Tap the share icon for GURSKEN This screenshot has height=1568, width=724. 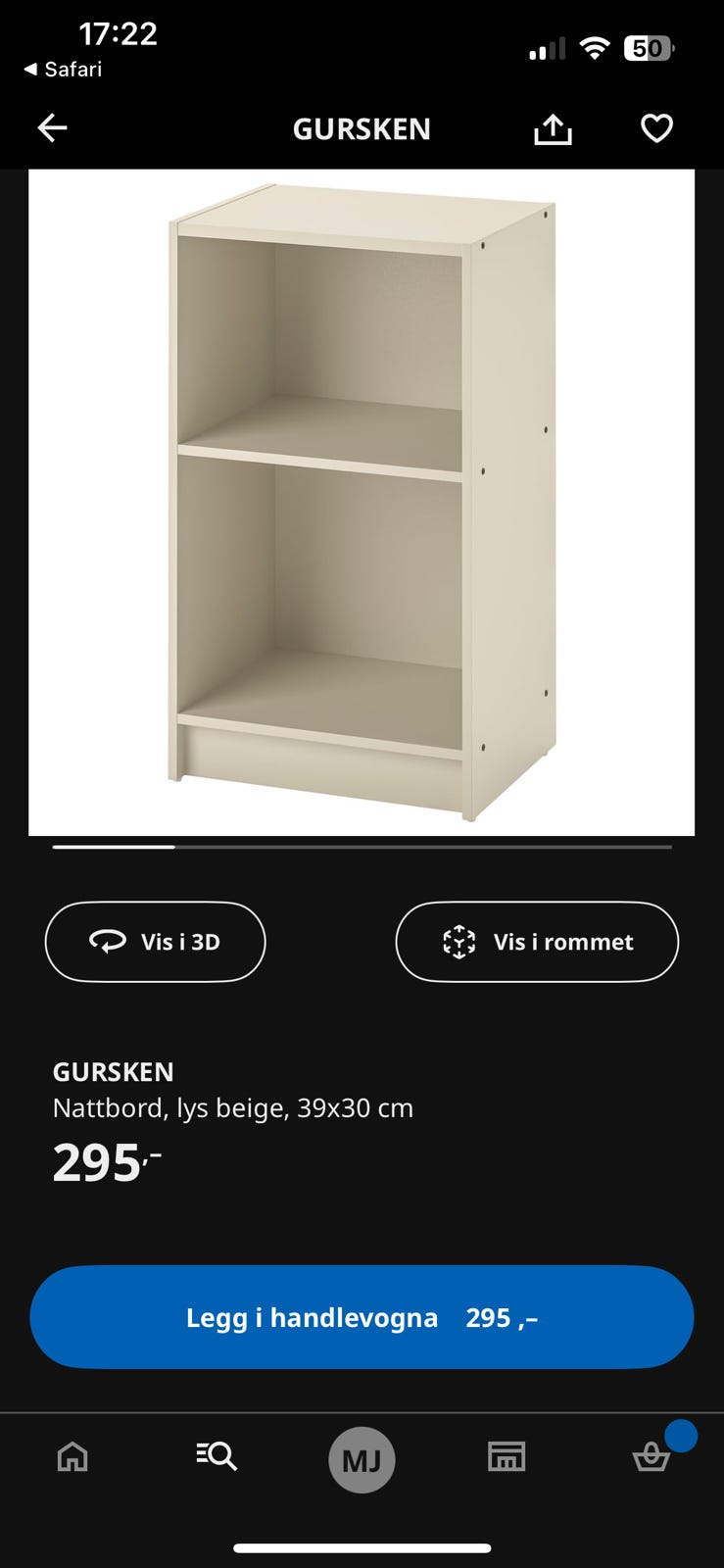pyautogui.click(x=553, y=128)
